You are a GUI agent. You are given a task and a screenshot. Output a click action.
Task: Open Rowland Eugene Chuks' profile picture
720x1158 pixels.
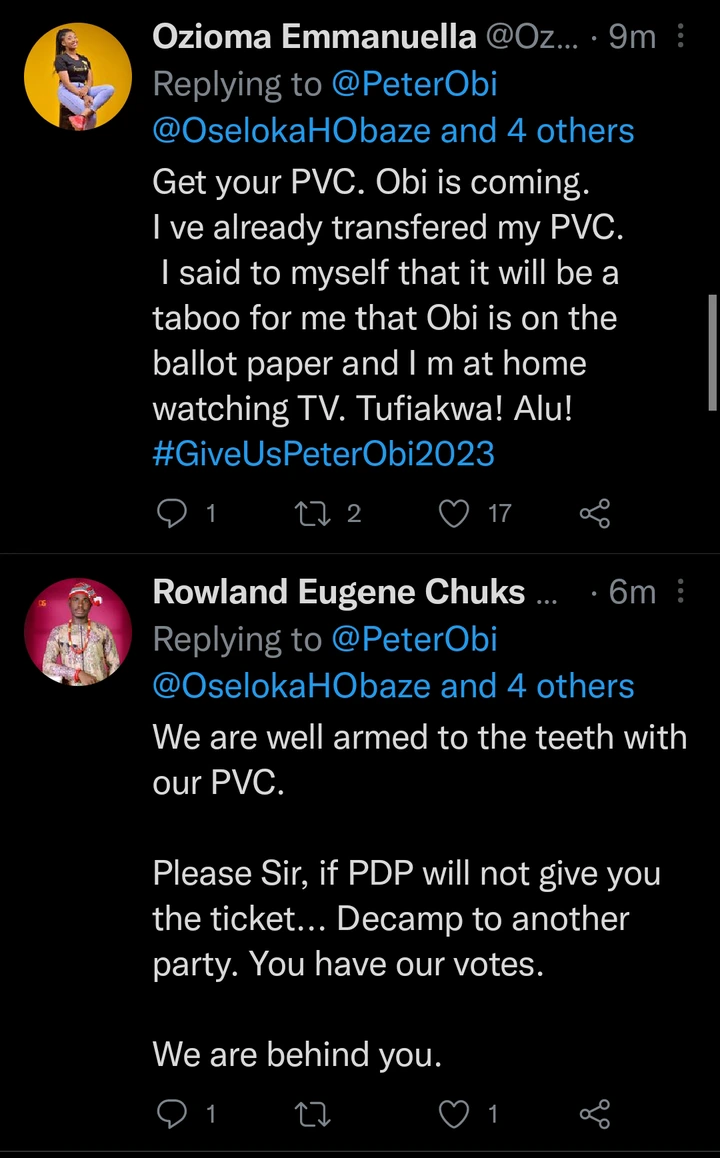click(x=78, y=632)
